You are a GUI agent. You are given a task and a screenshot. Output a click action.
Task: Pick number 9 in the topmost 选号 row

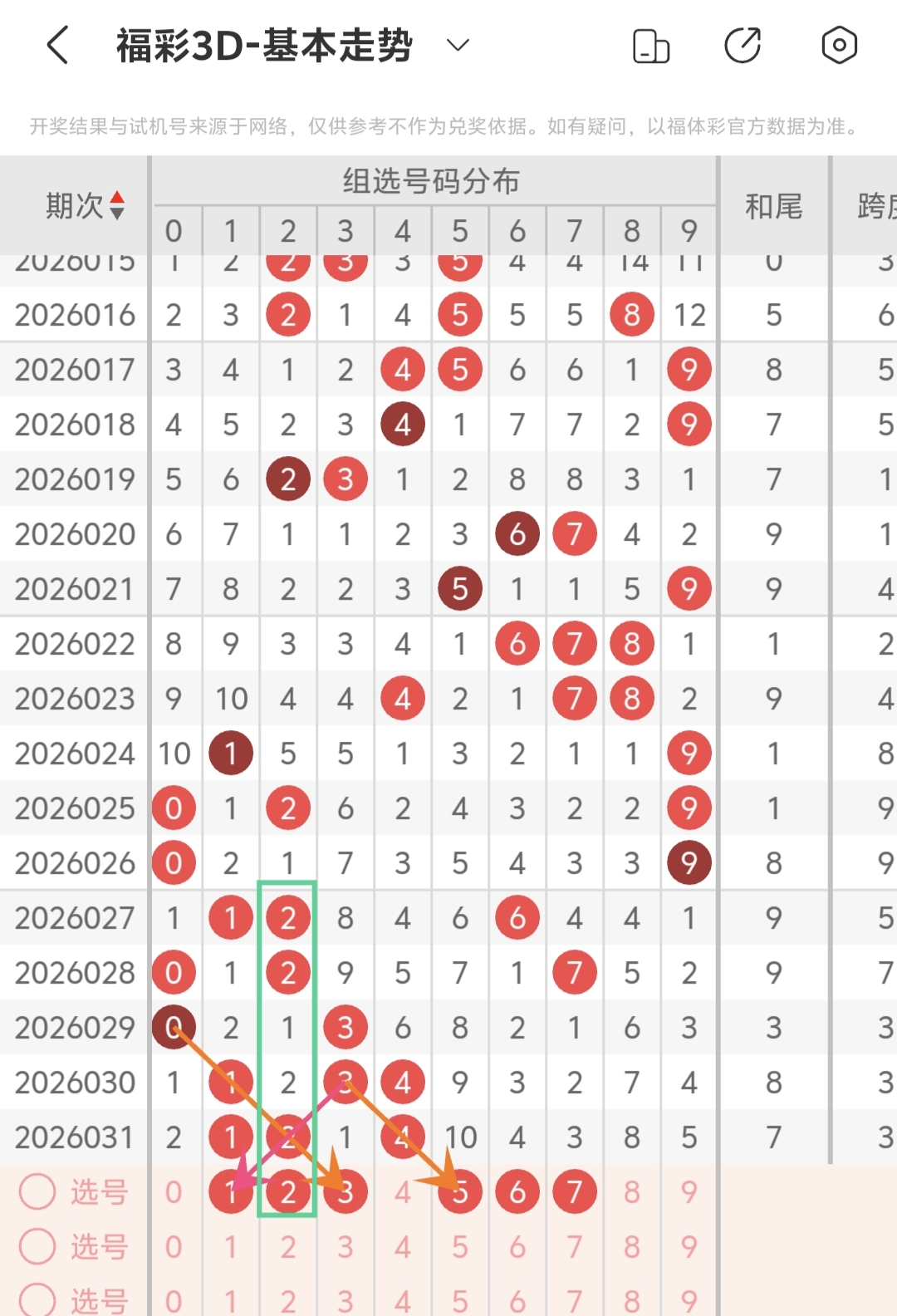[689, 1192]
